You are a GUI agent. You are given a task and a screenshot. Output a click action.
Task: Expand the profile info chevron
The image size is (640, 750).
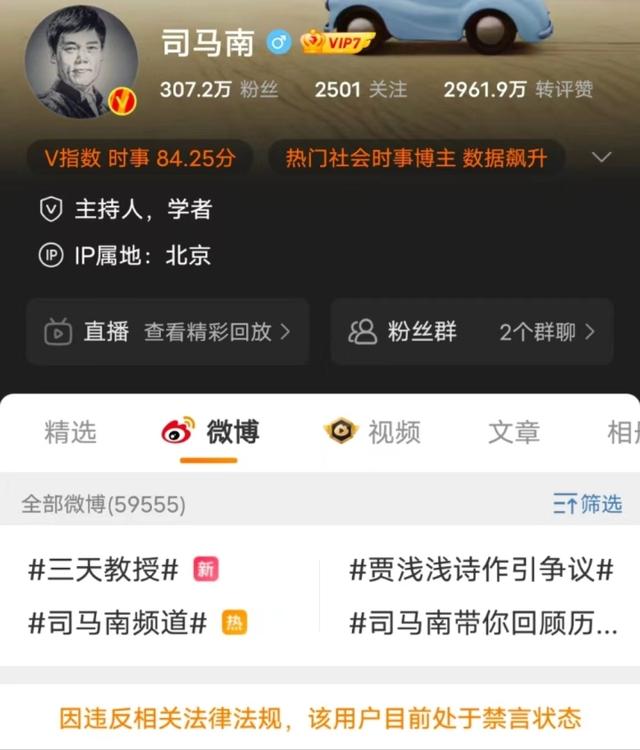tap(601, 158)
